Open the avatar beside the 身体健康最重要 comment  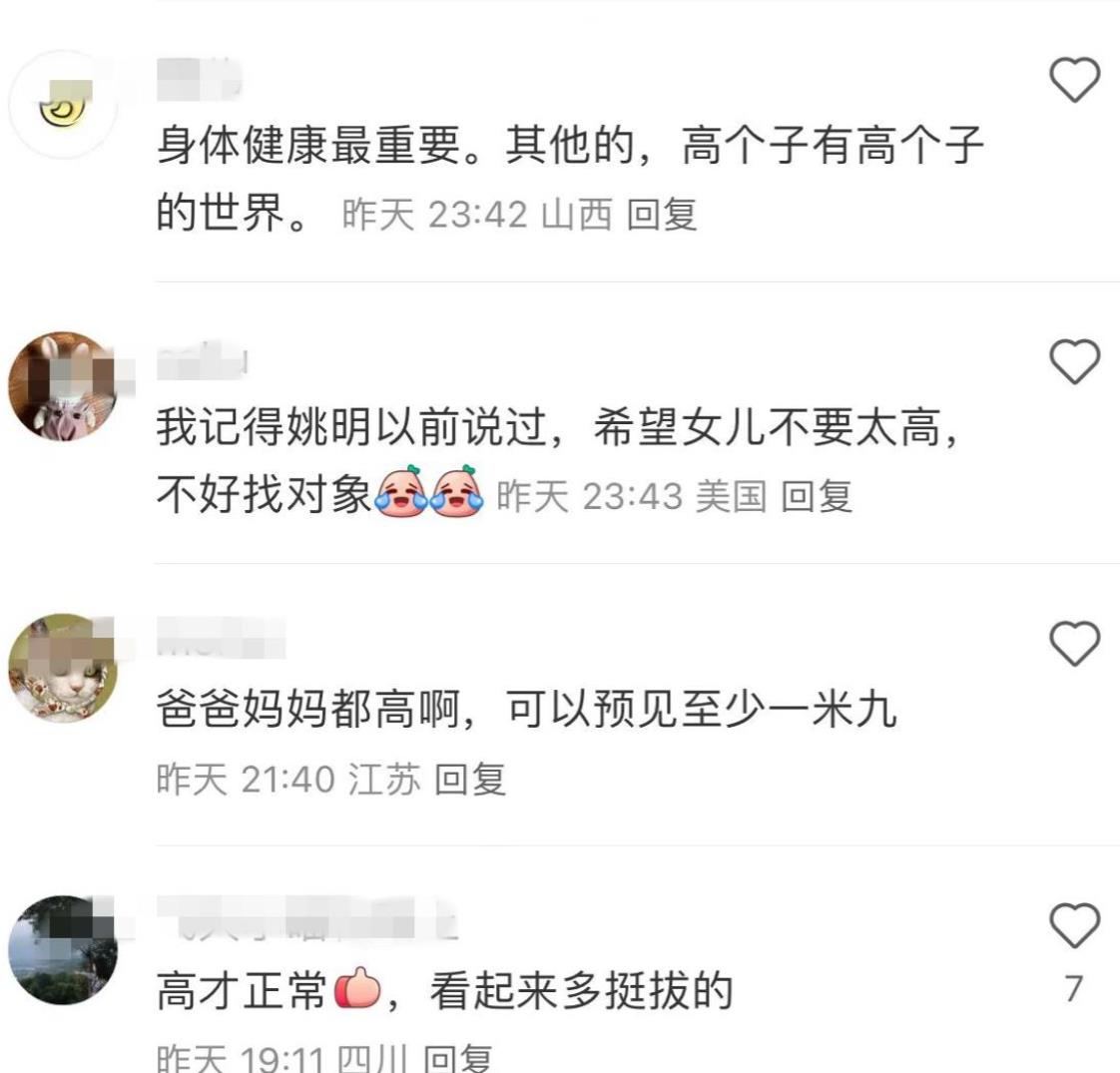point(62,105)
